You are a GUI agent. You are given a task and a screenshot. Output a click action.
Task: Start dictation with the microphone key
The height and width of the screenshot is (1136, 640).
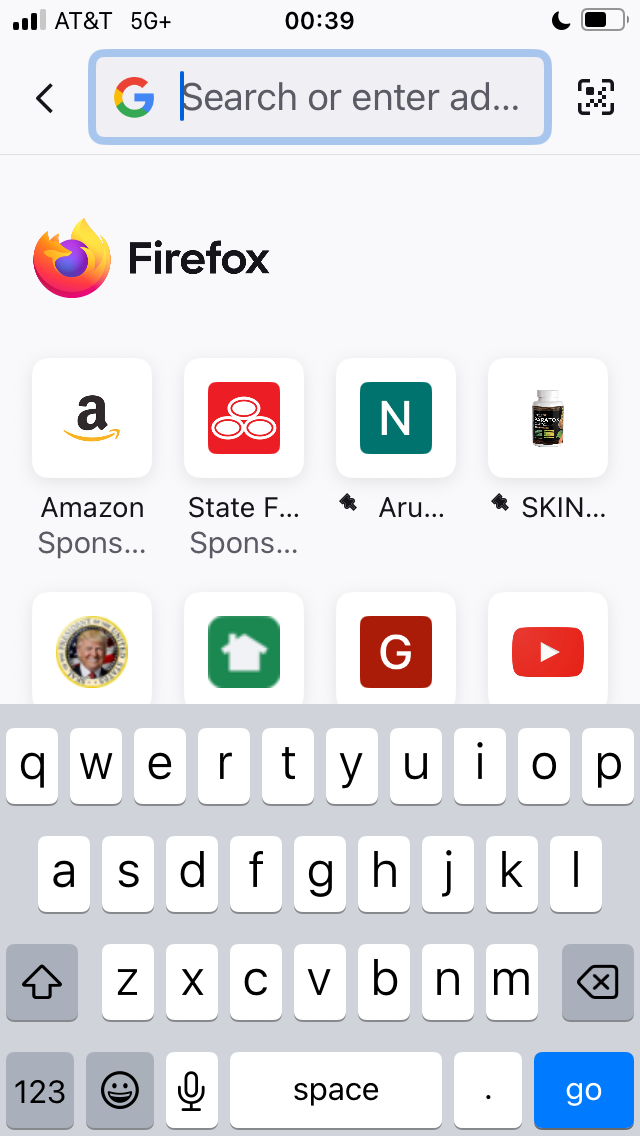192,1090
